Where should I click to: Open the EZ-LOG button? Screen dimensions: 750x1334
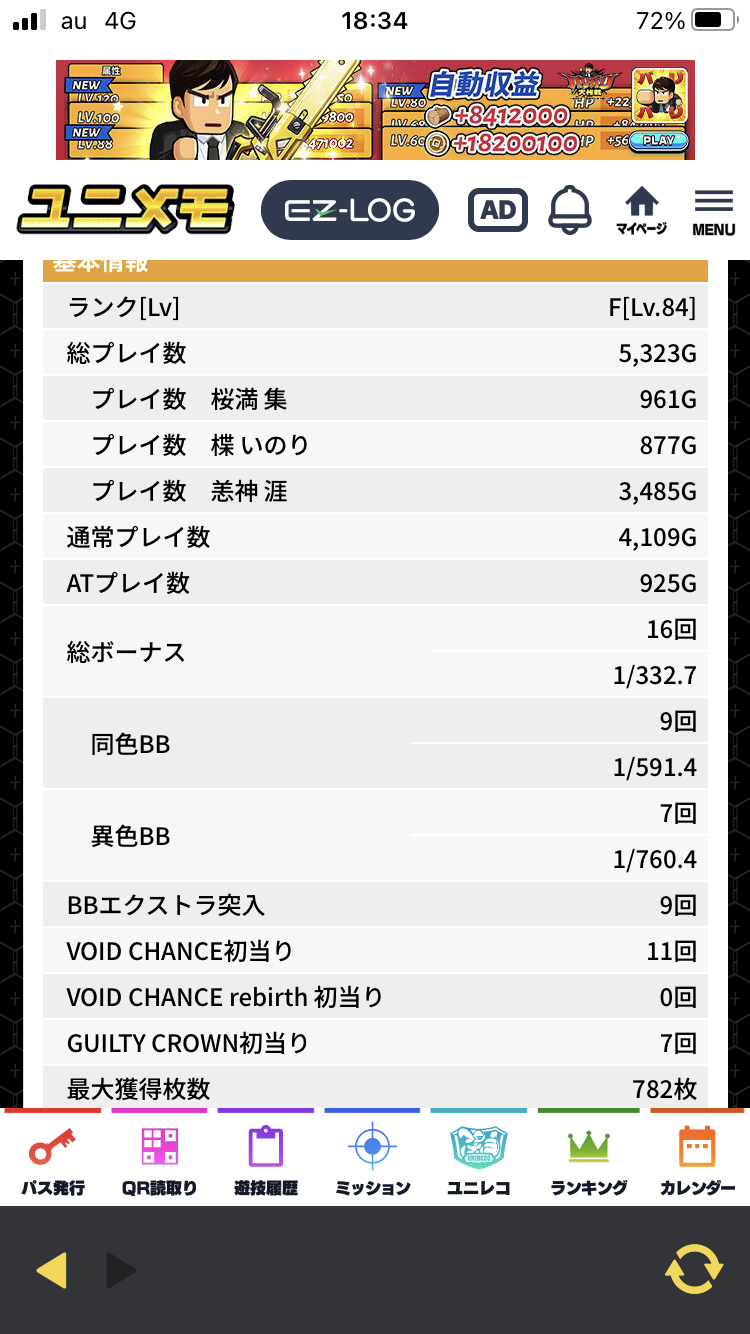pos(349,210)
